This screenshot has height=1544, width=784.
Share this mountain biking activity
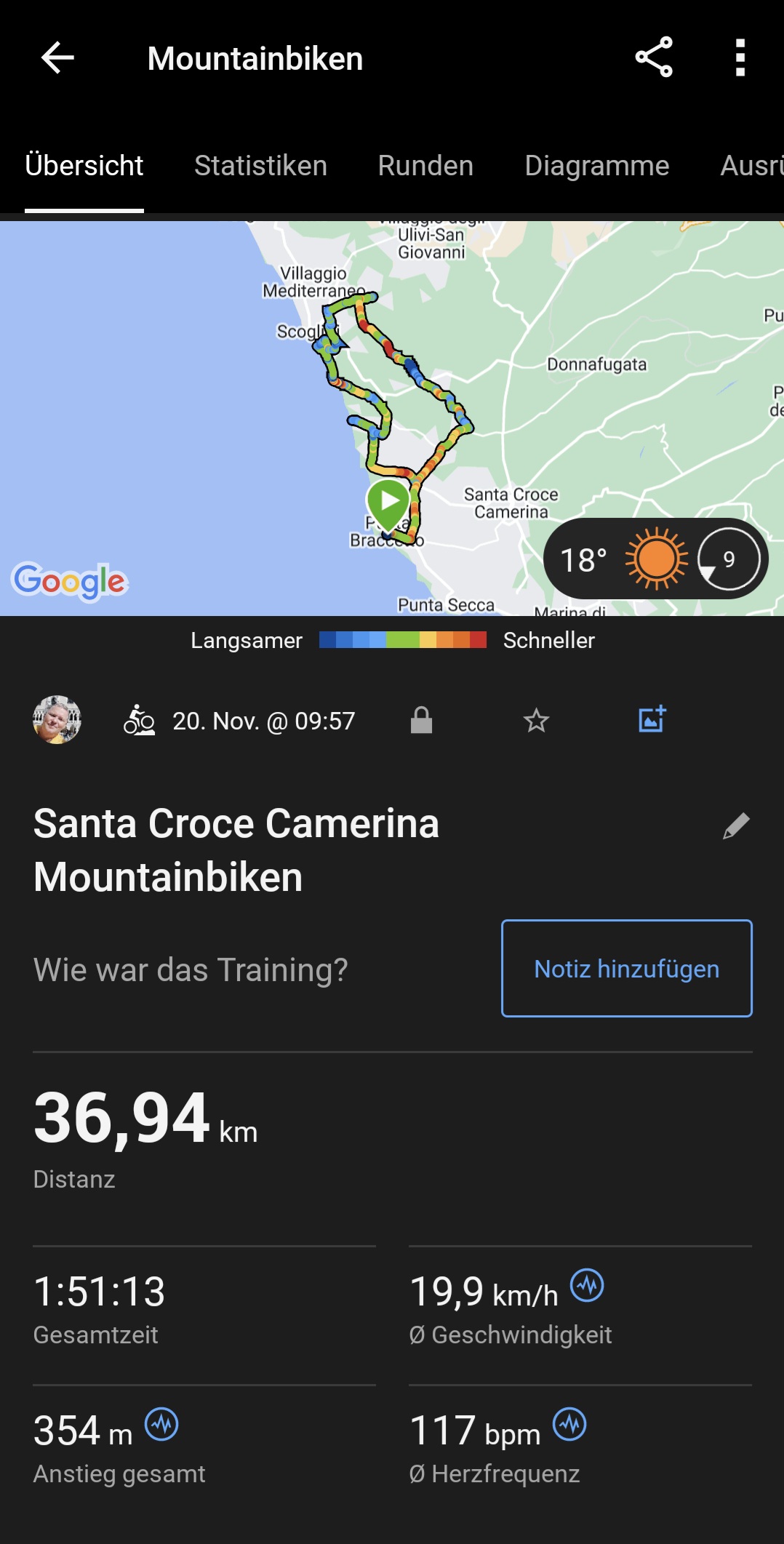pos(654,57)
